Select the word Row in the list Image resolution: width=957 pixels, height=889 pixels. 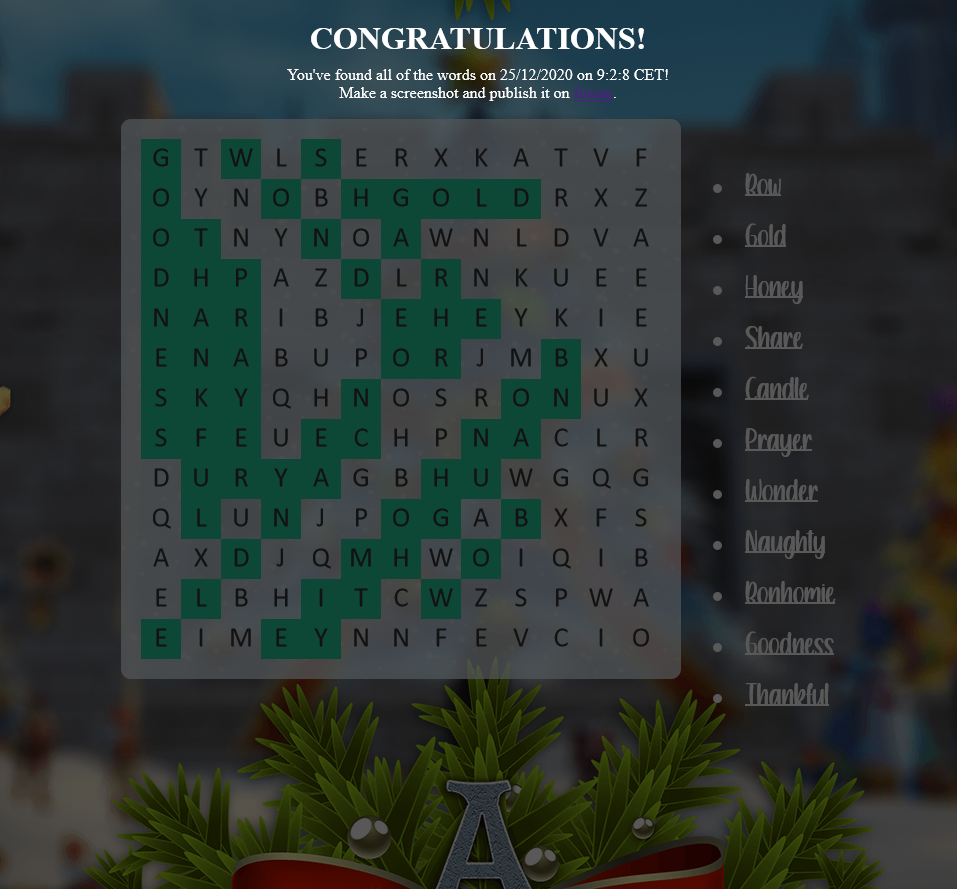click(763, 185)
